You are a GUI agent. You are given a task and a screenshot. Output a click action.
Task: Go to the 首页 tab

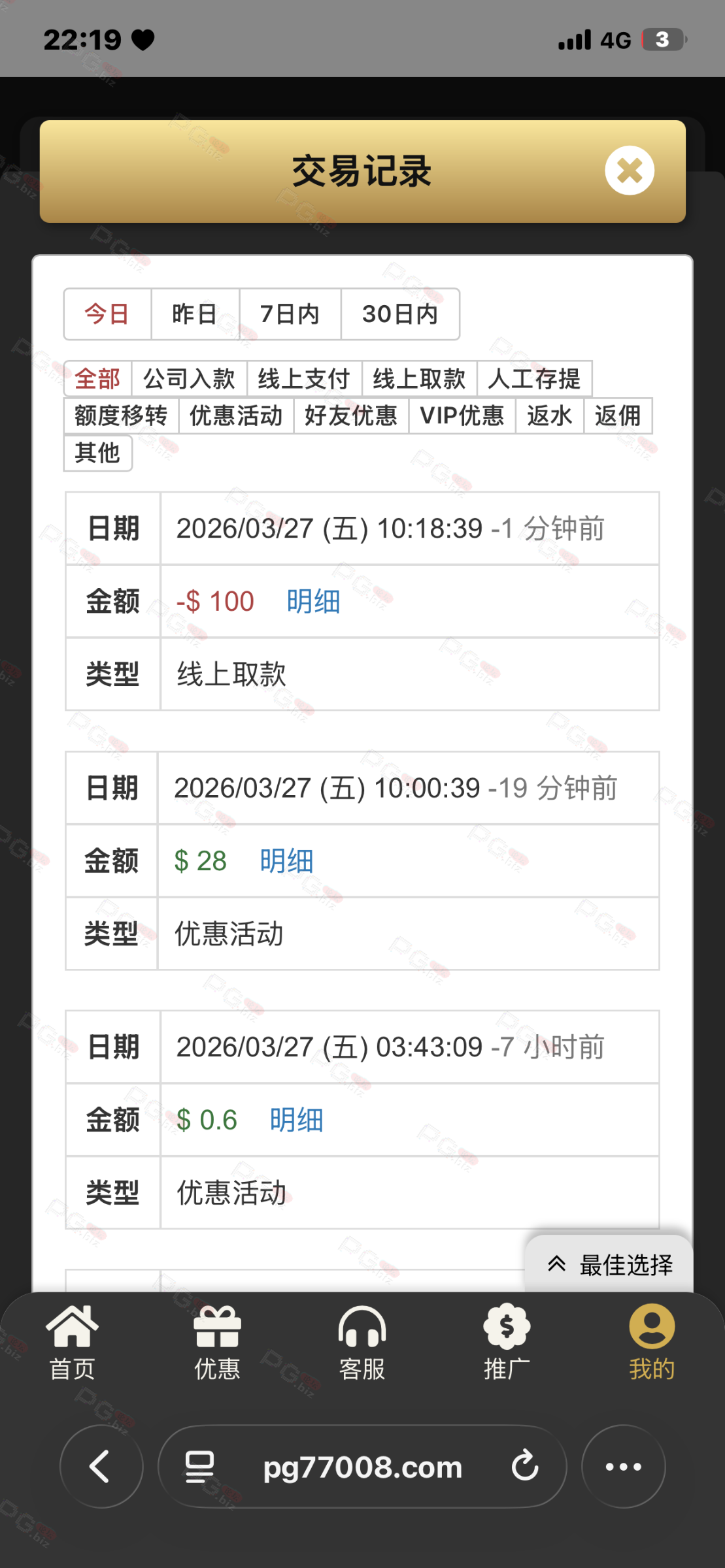point(73,1343)
